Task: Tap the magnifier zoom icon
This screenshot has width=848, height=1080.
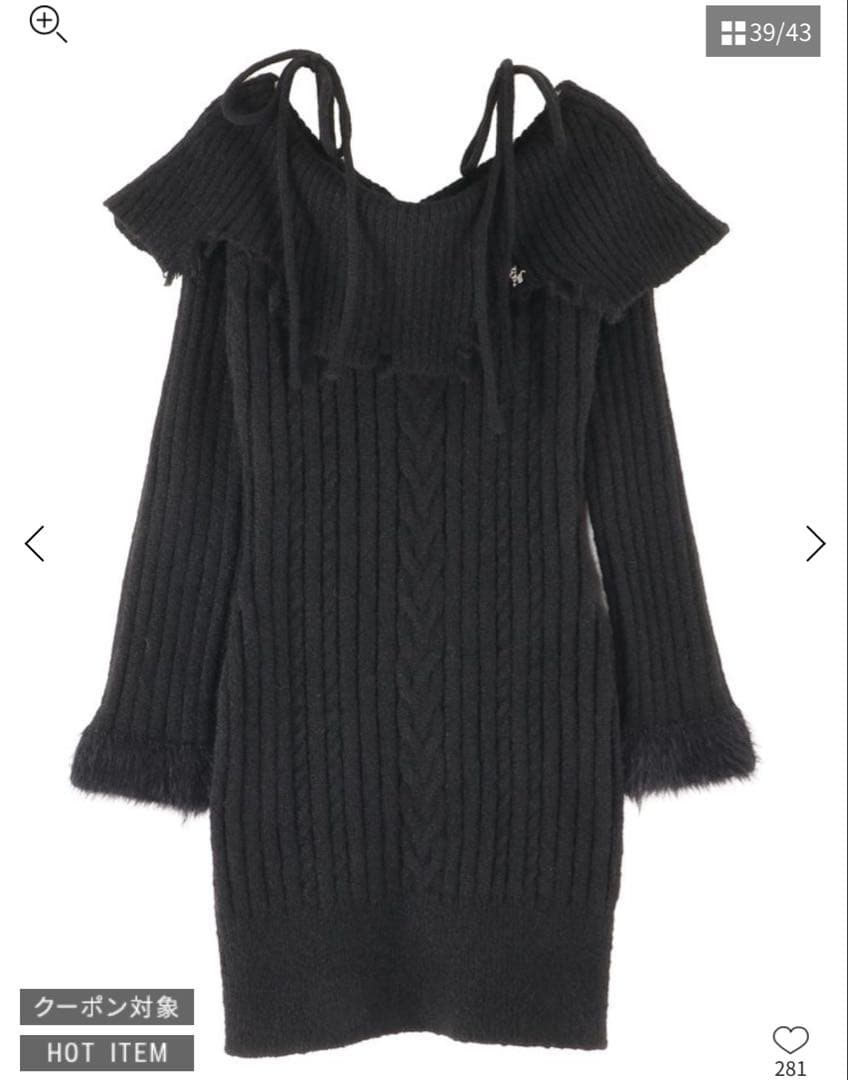Action: tap(46, 23)
